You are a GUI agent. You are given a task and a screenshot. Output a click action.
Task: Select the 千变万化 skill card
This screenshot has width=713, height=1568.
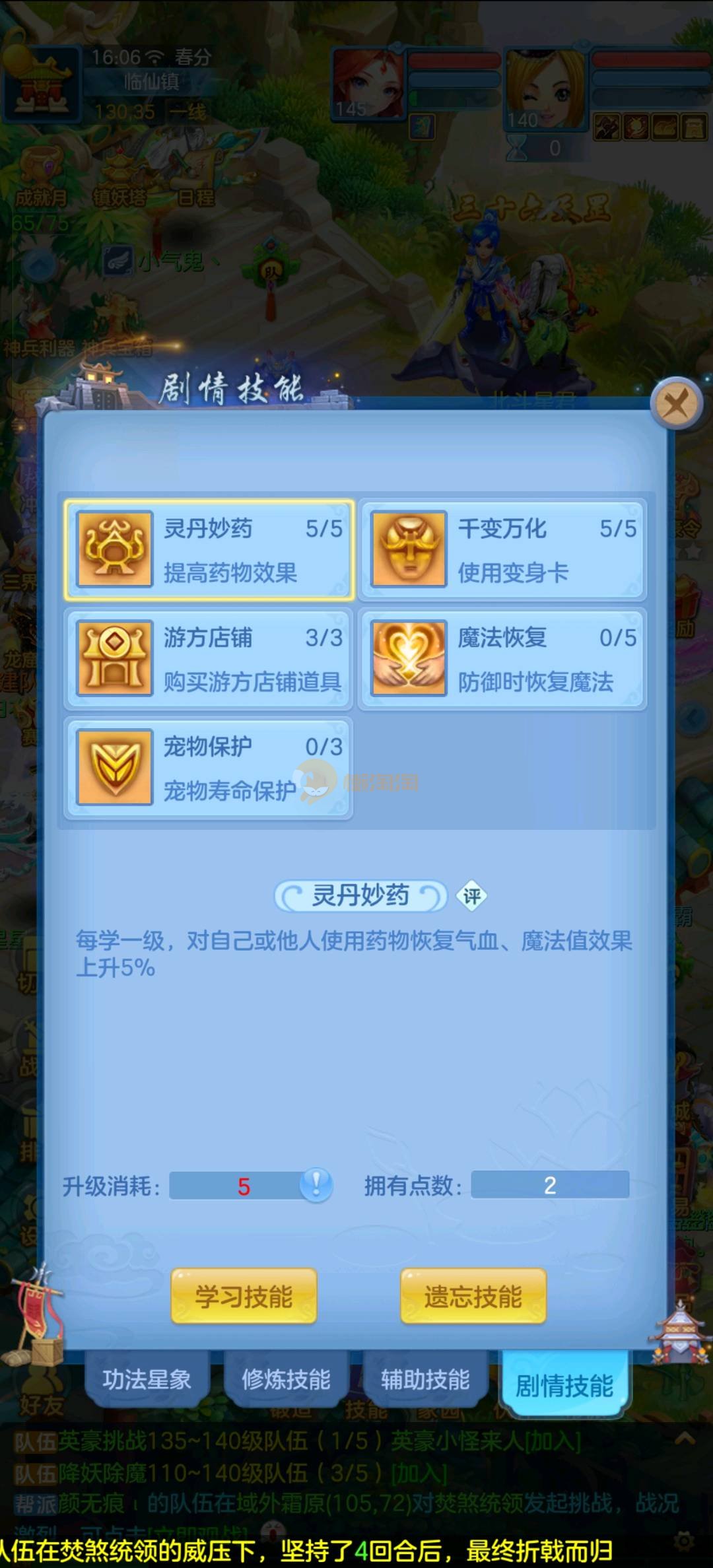click(x=502, y=550)
